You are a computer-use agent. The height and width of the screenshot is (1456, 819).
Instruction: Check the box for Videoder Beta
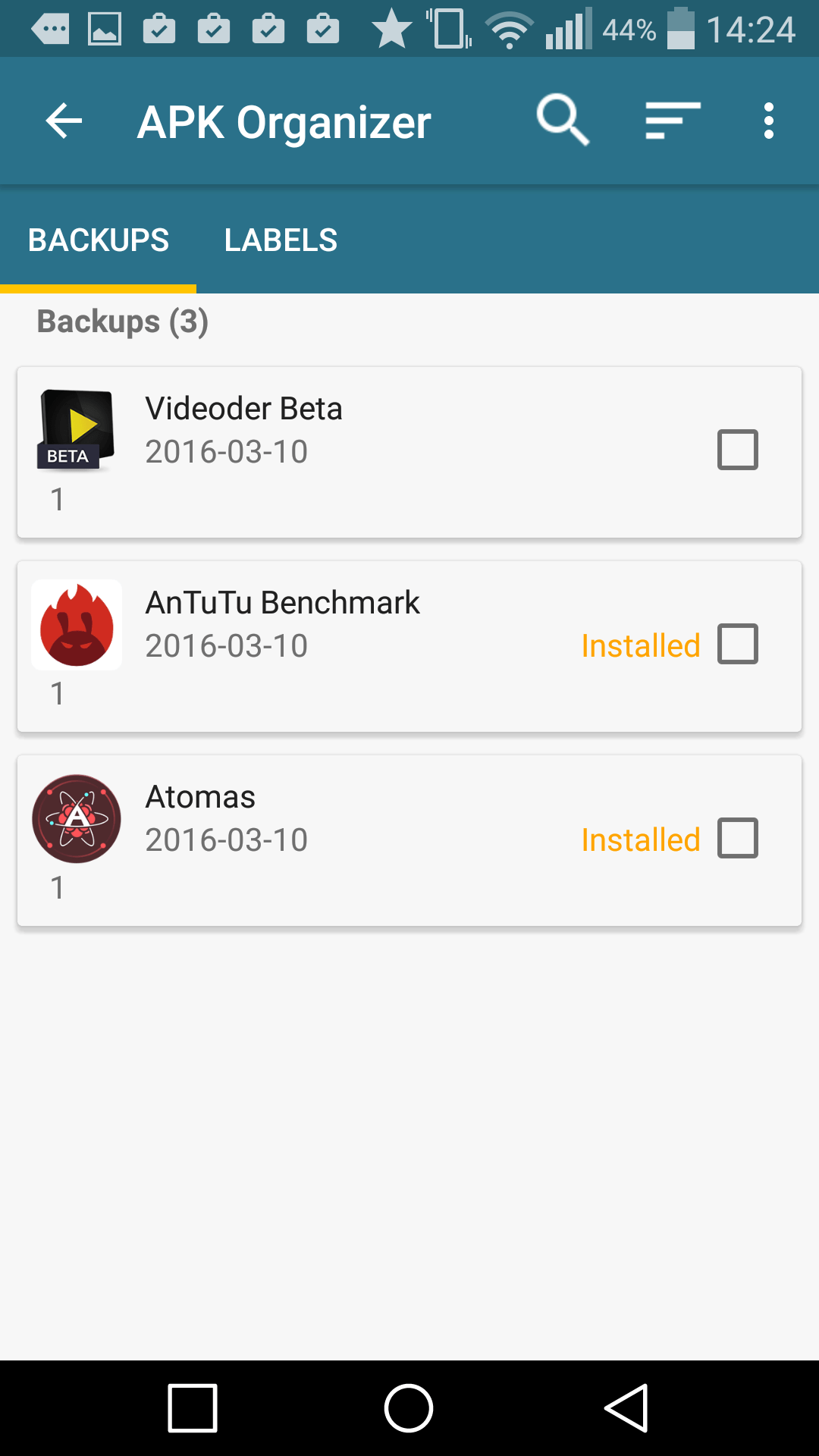738,450
